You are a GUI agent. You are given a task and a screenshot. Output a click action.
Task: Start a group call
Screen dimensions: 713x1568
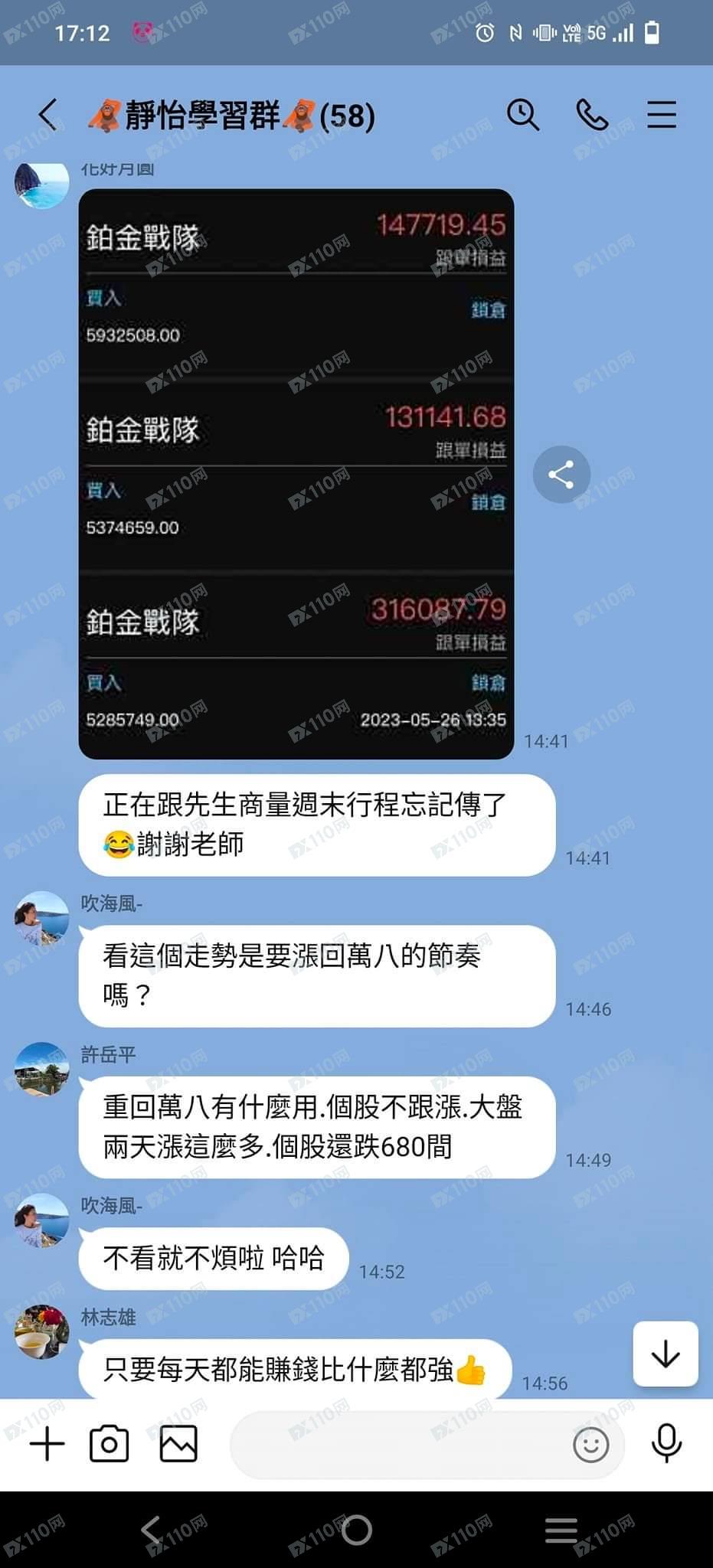(592, 116)
